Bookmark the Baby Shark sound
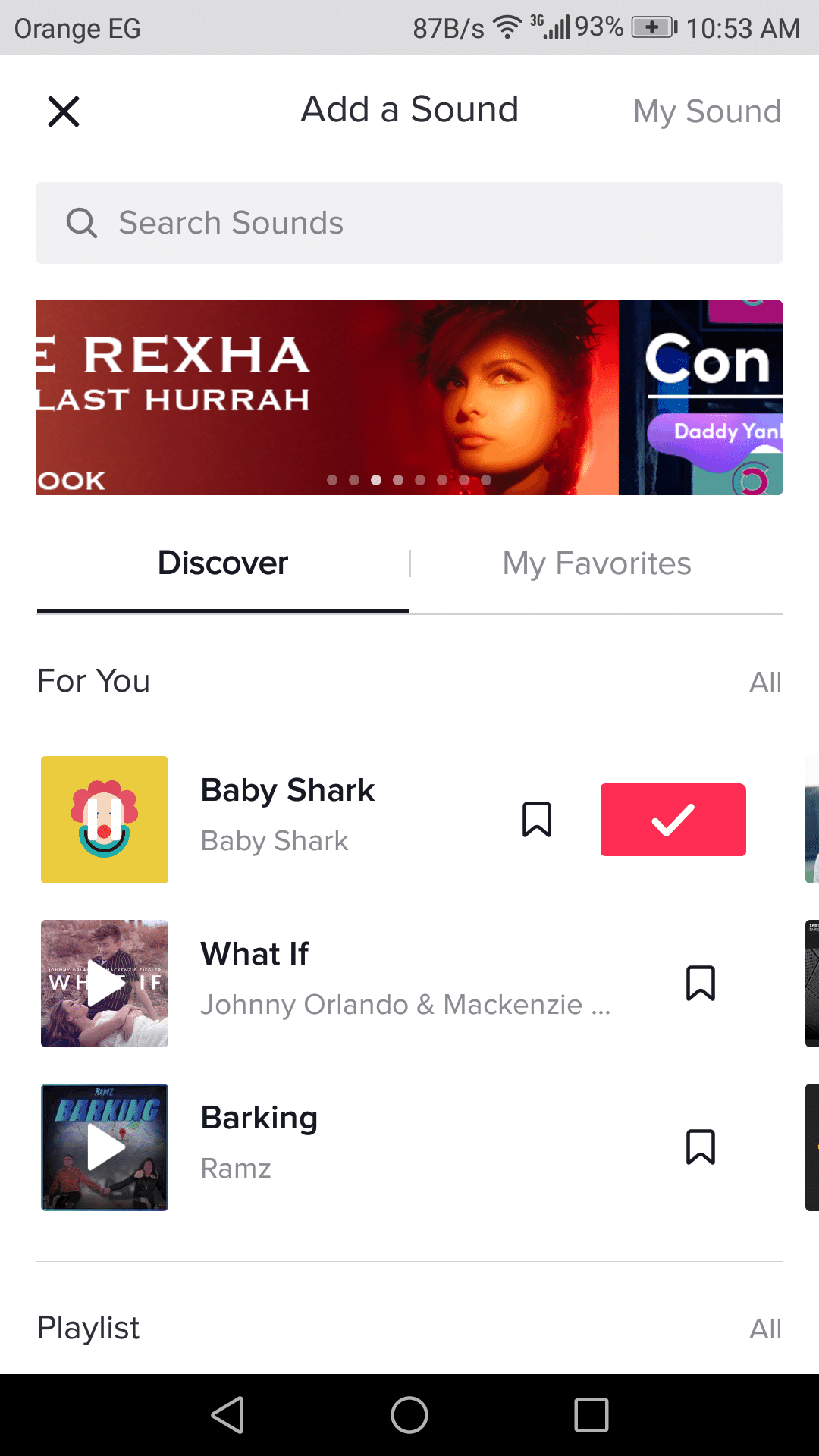Screen dimensions: 819x1456 point(537,820)
